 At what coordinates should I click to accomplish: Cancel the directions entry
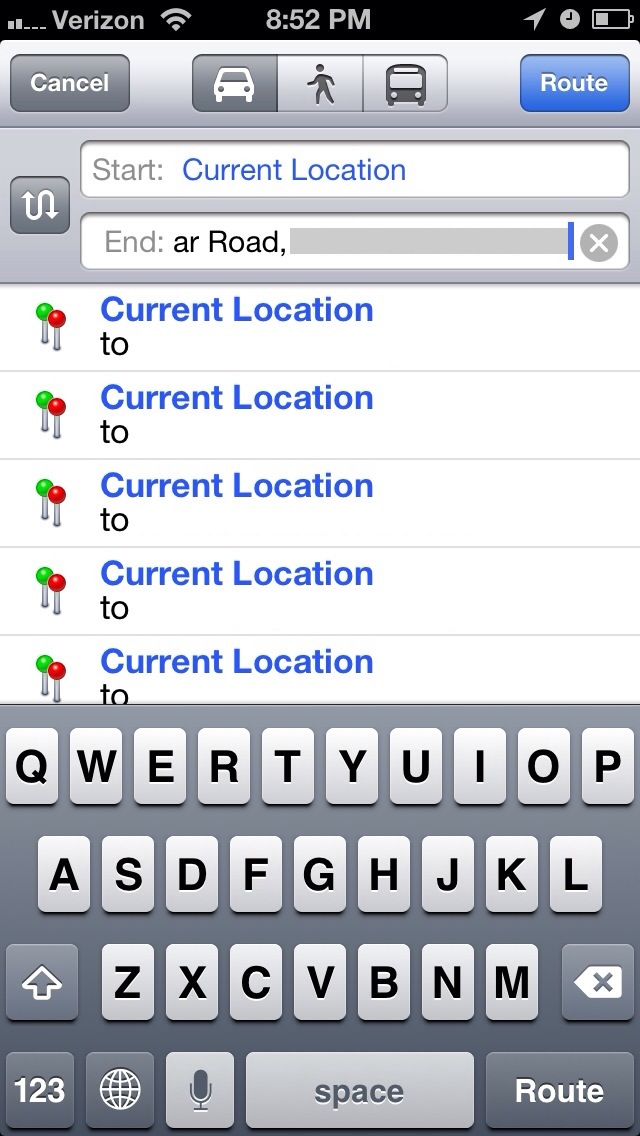coord(69,83)
